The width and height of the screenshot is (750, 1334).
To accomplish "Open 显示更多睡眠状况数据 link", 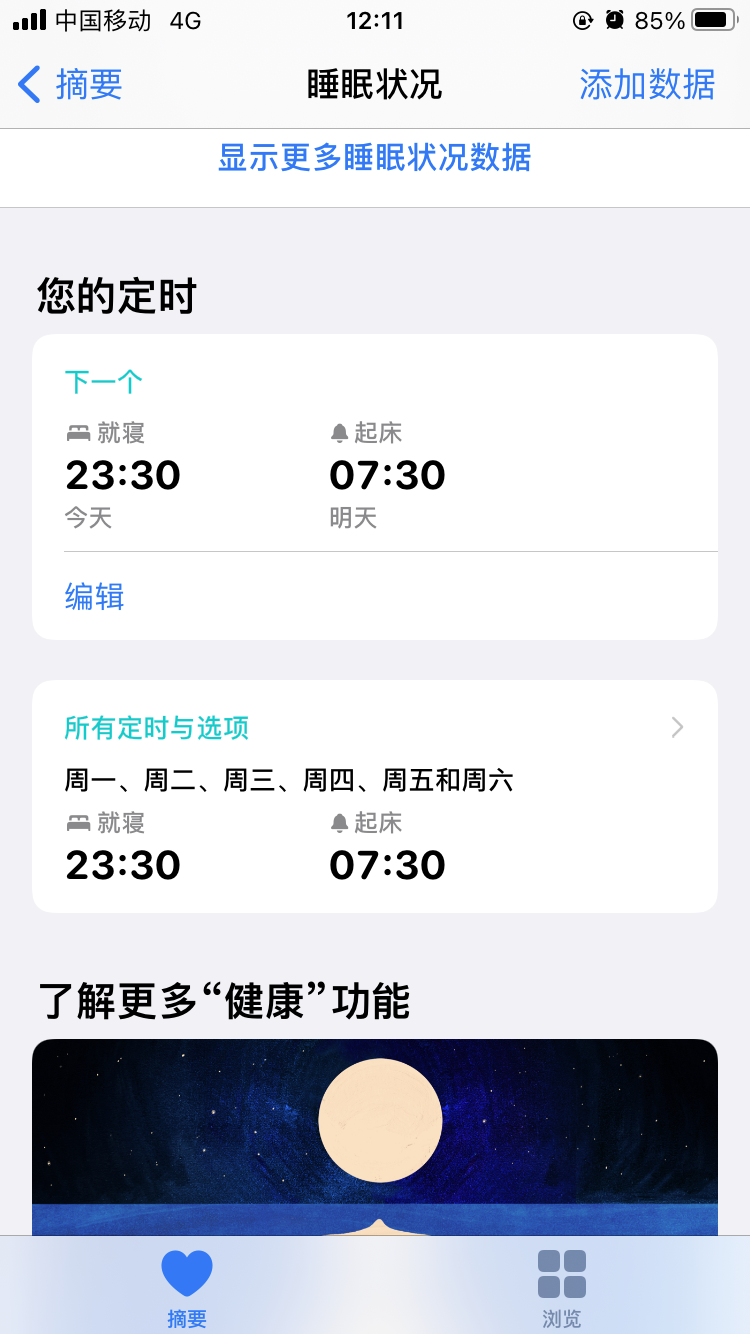I will click(375, 158).
